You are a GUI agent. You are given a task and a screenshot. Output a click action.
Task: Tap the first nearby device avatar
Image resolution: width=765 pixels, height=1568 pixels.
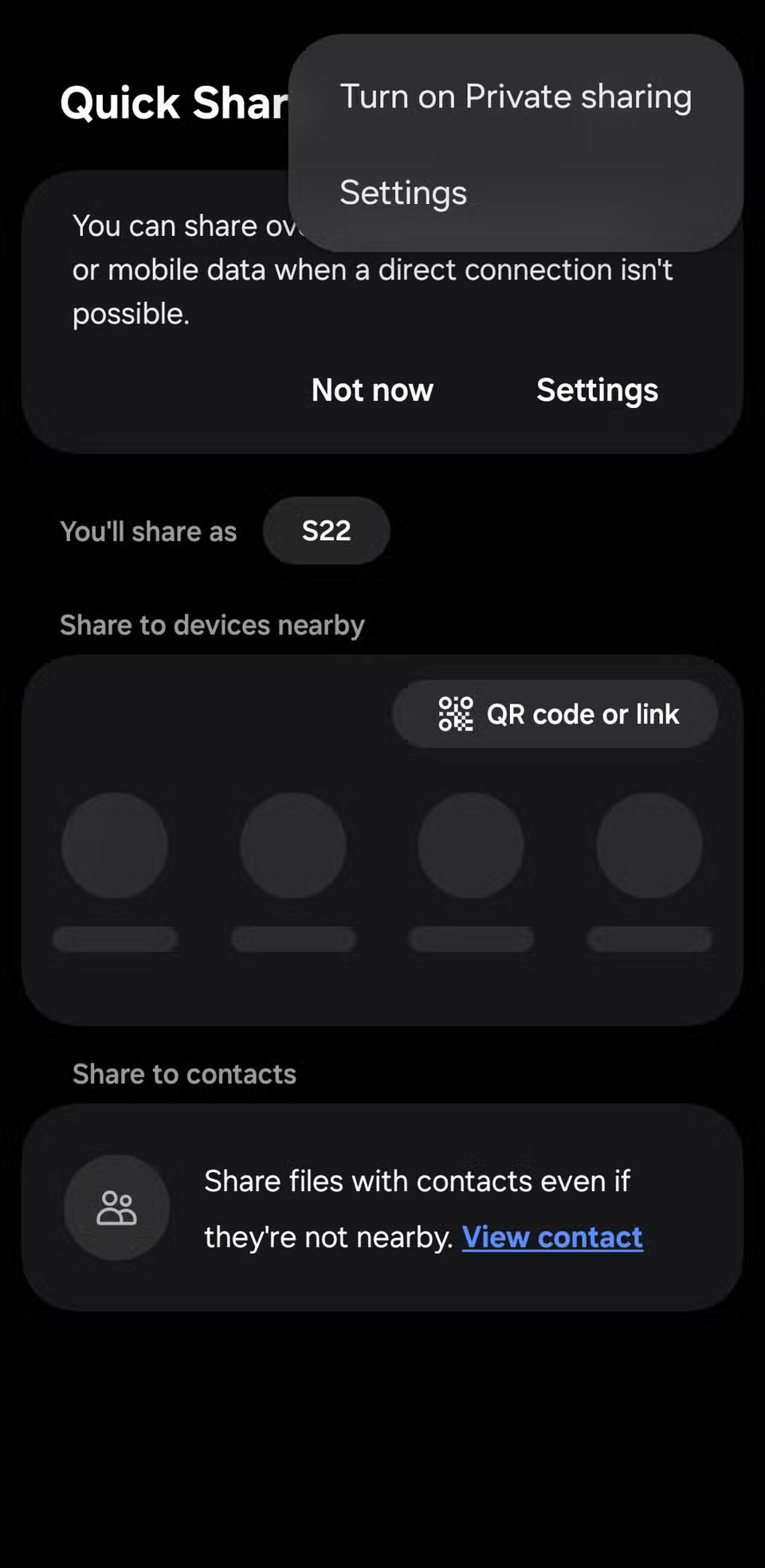115,846
